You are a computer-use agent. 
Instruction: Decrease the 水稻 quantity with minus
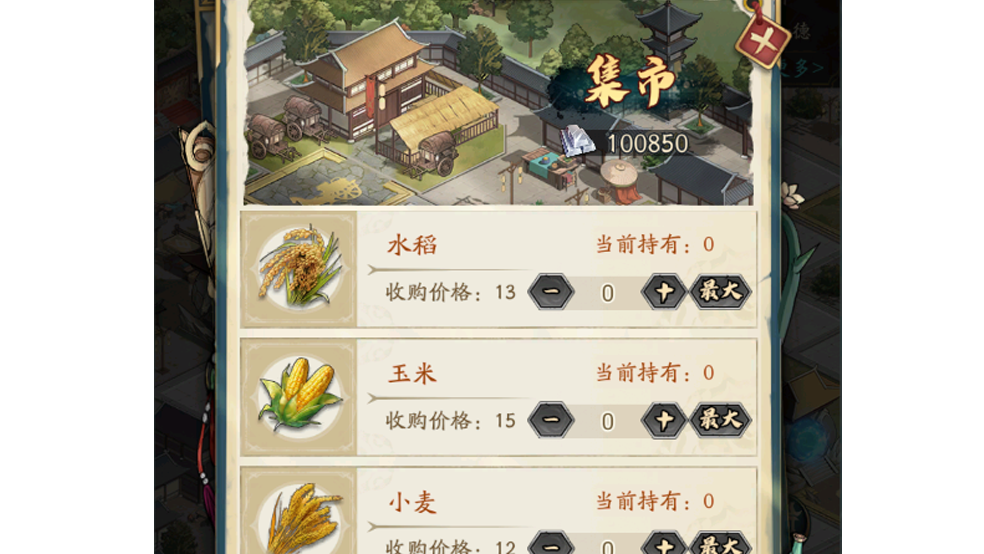[551, 292]
